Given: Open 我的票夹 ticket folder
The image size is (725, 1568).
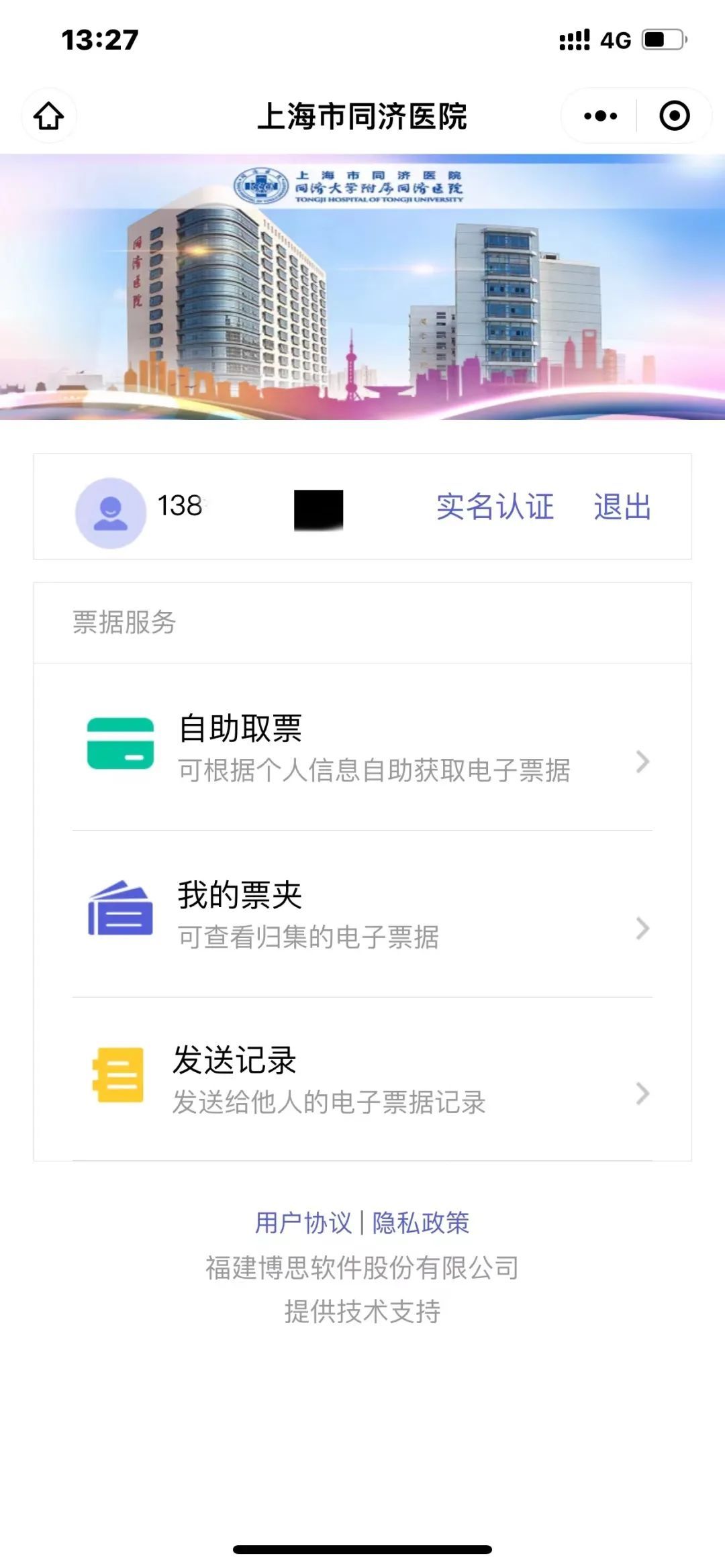Looking at the screenshot, I should (362, 914).
